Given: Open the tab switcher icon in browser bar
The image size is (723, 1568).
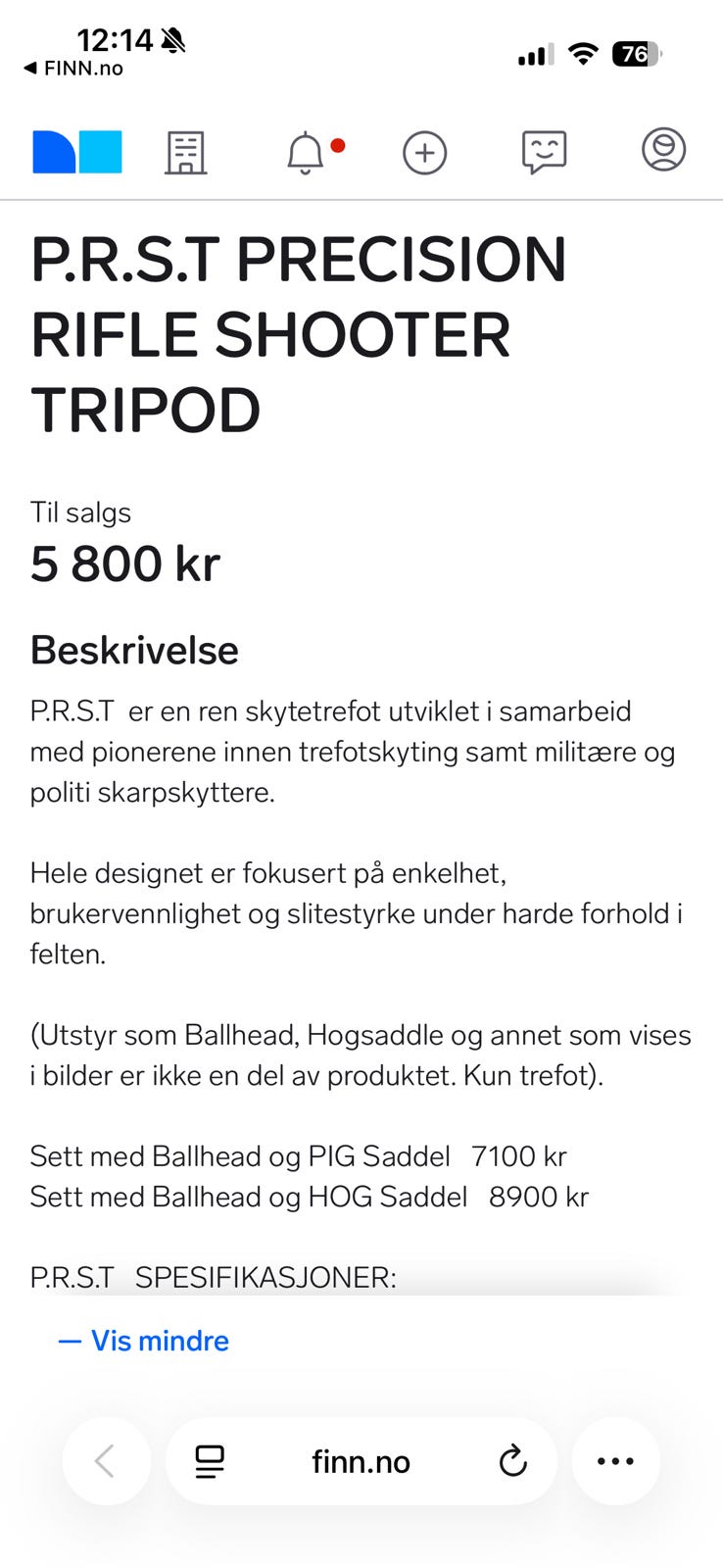Looking at the screenshot, I should click(209, 1461).
